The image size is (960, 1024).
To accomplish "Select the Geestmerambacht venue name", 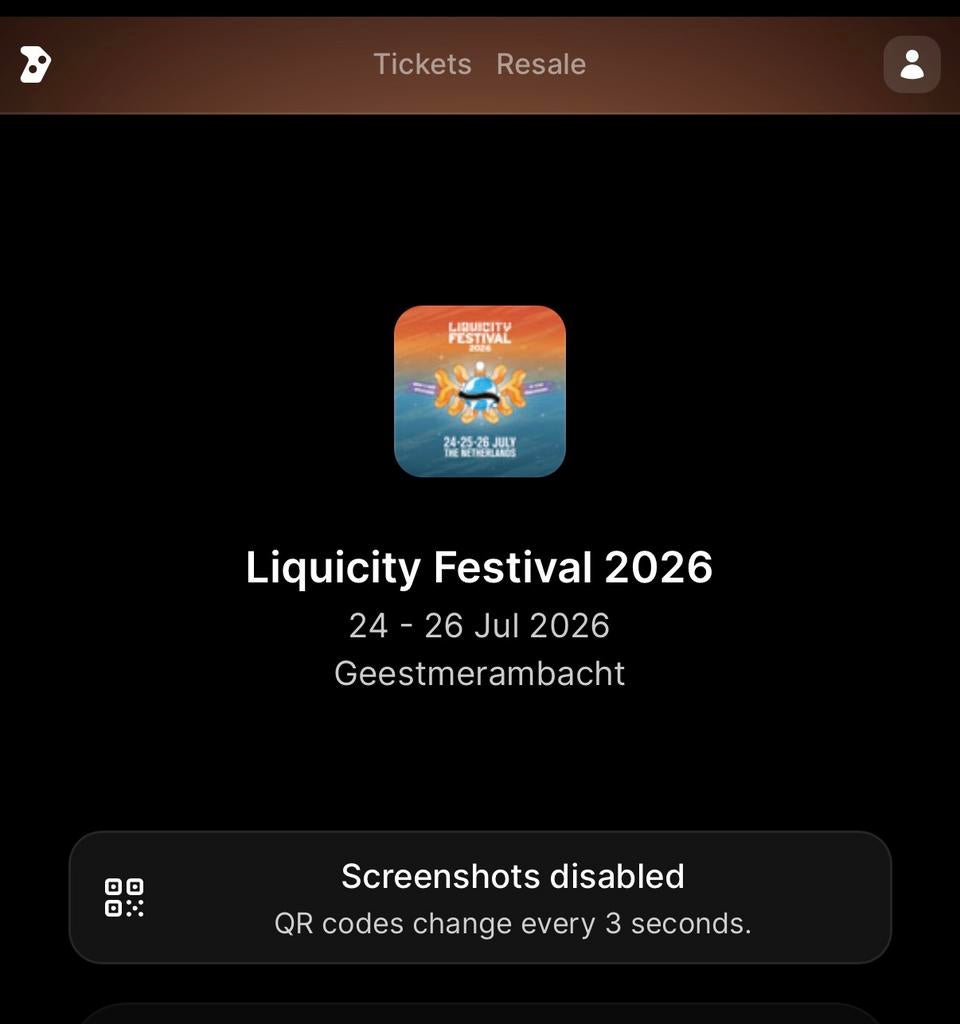I will (479, 673).
